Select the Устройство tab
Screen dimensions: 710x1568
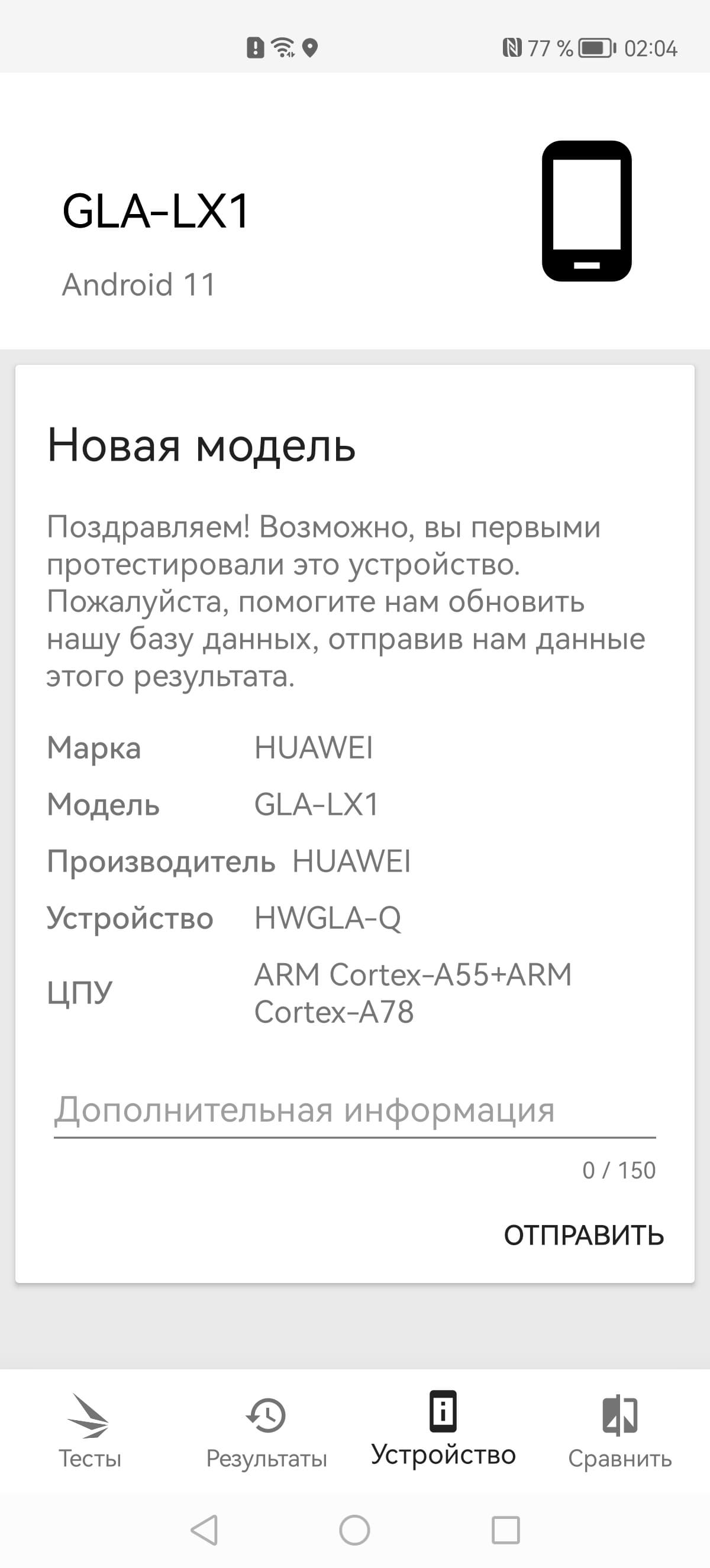click(443, 1428)
